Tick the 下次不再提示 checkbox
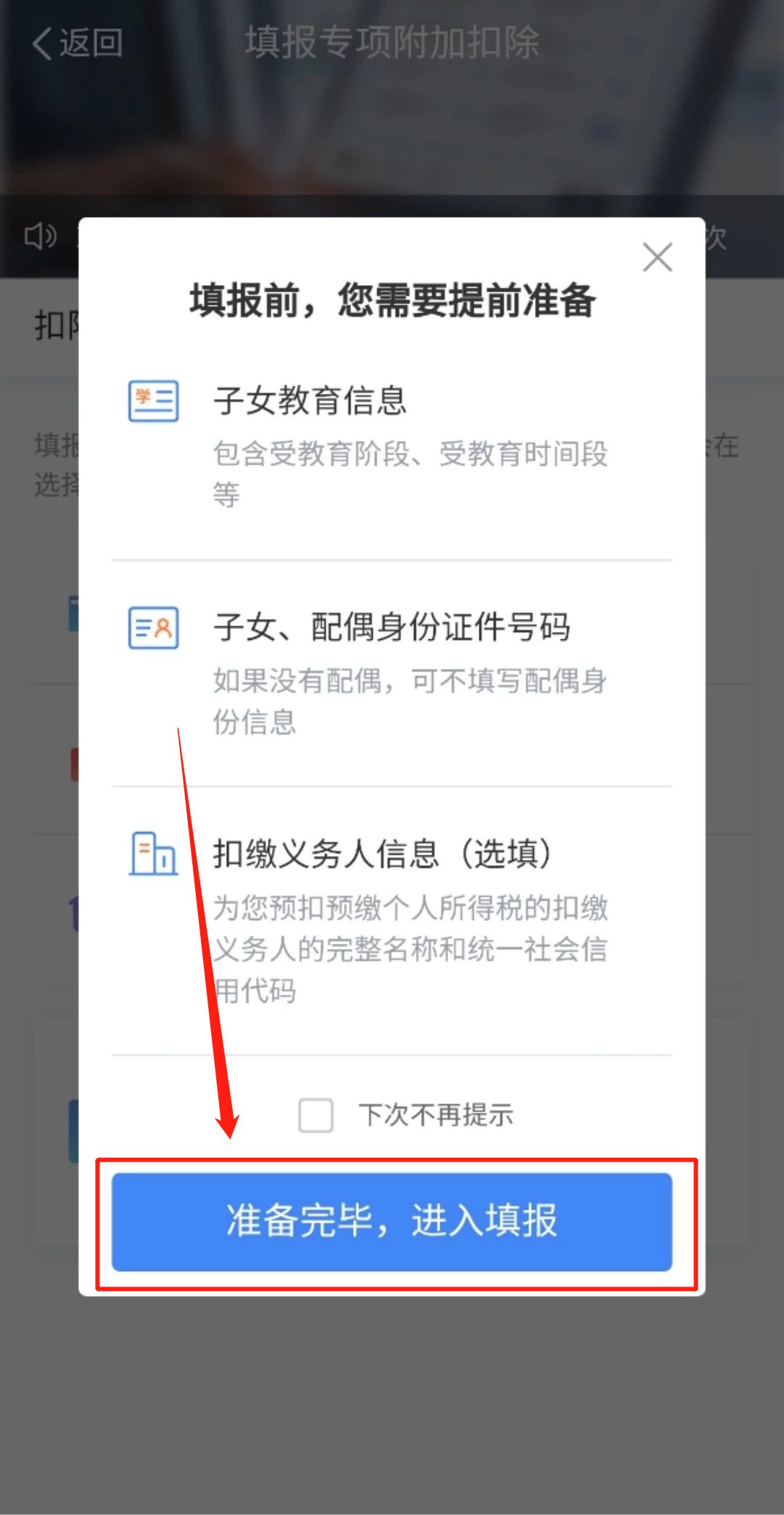This screenshot has width=784, height=1515. click(316, 1114)
